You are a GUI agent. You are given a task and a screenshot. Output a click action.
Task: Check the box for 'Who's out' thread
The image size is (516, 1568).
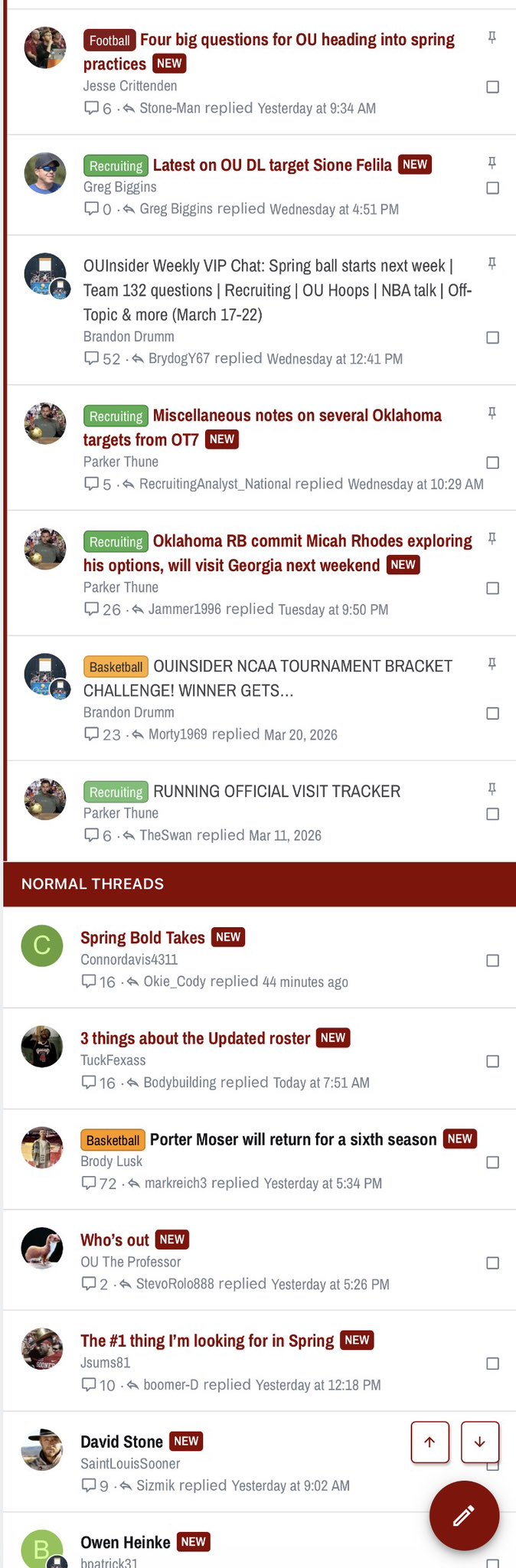pos(493,1263)
